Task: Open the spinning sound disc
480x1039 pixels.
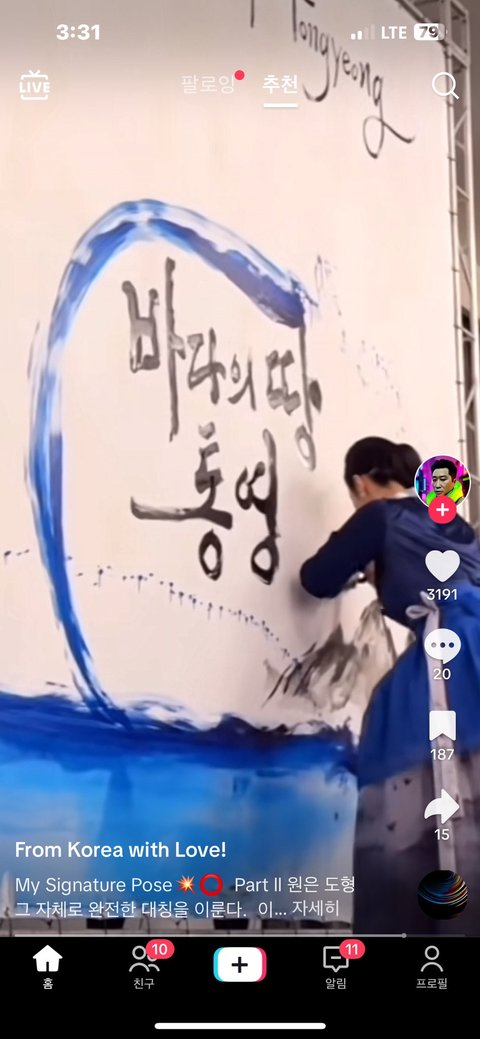Action: [x=443, y=895]
